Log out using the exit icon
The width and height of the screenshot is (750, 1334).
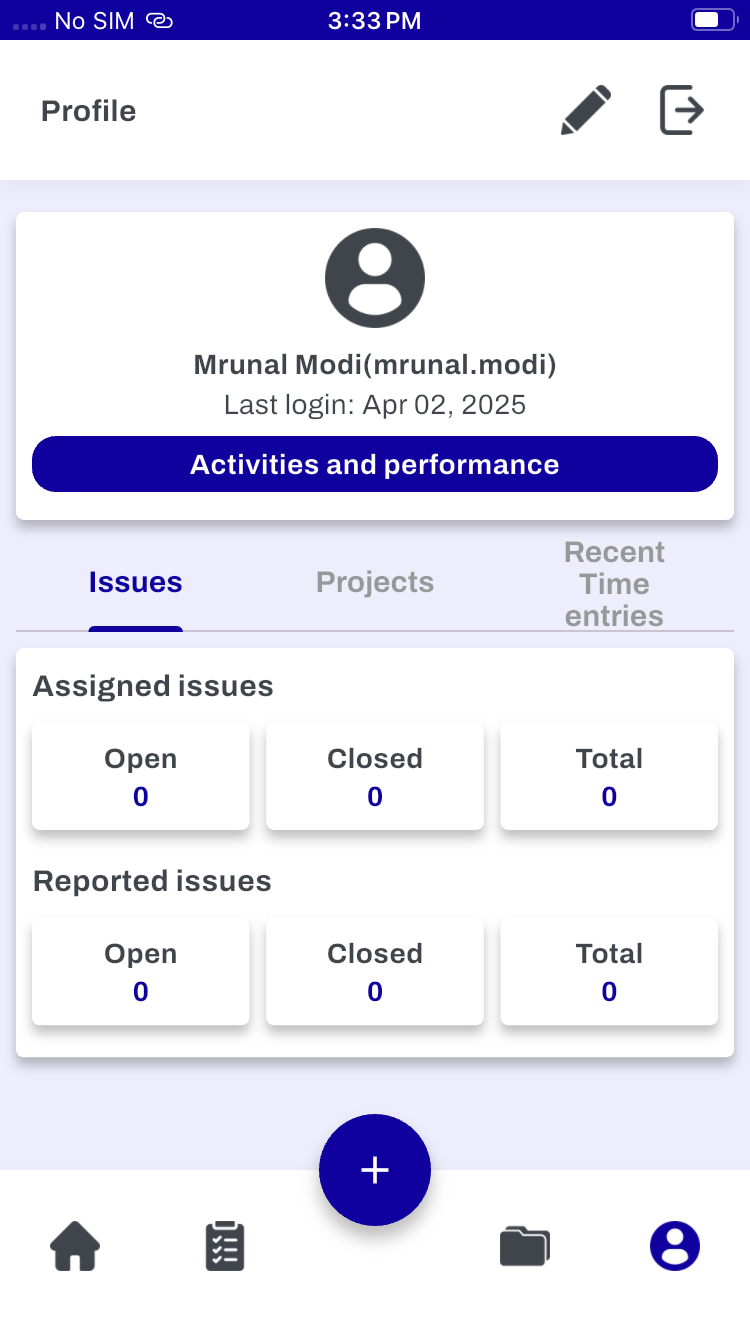pyautogui.click(x=682, y=110)
